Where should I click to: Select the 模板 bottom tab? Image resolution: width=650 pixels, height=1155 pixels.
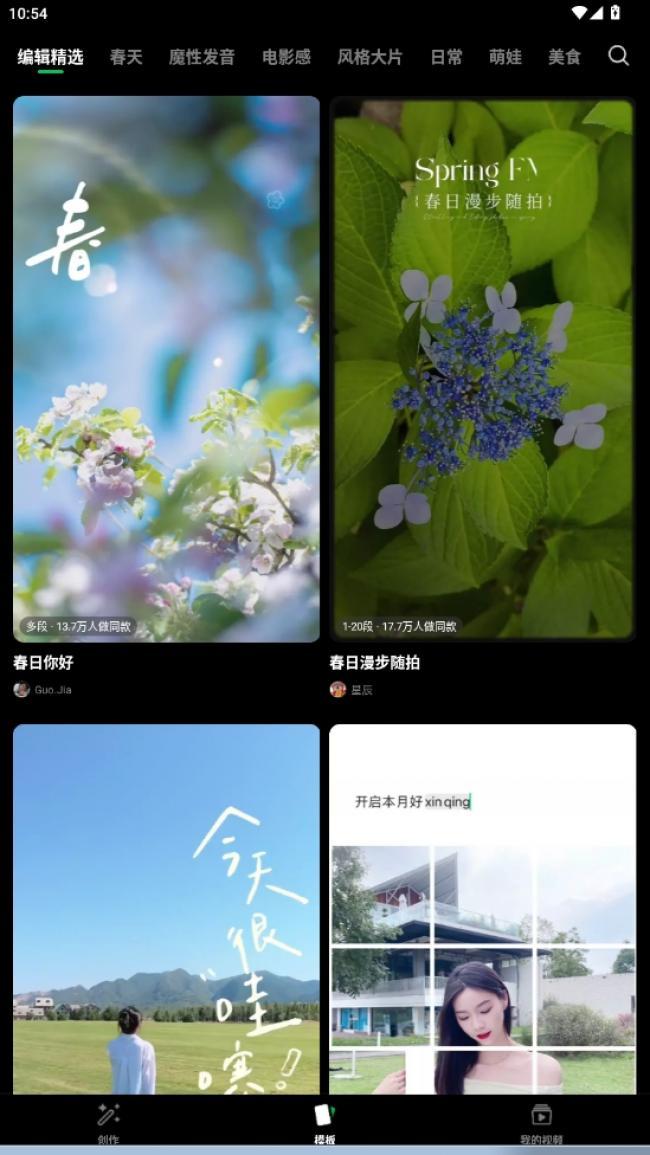(x=324, y=1122)
